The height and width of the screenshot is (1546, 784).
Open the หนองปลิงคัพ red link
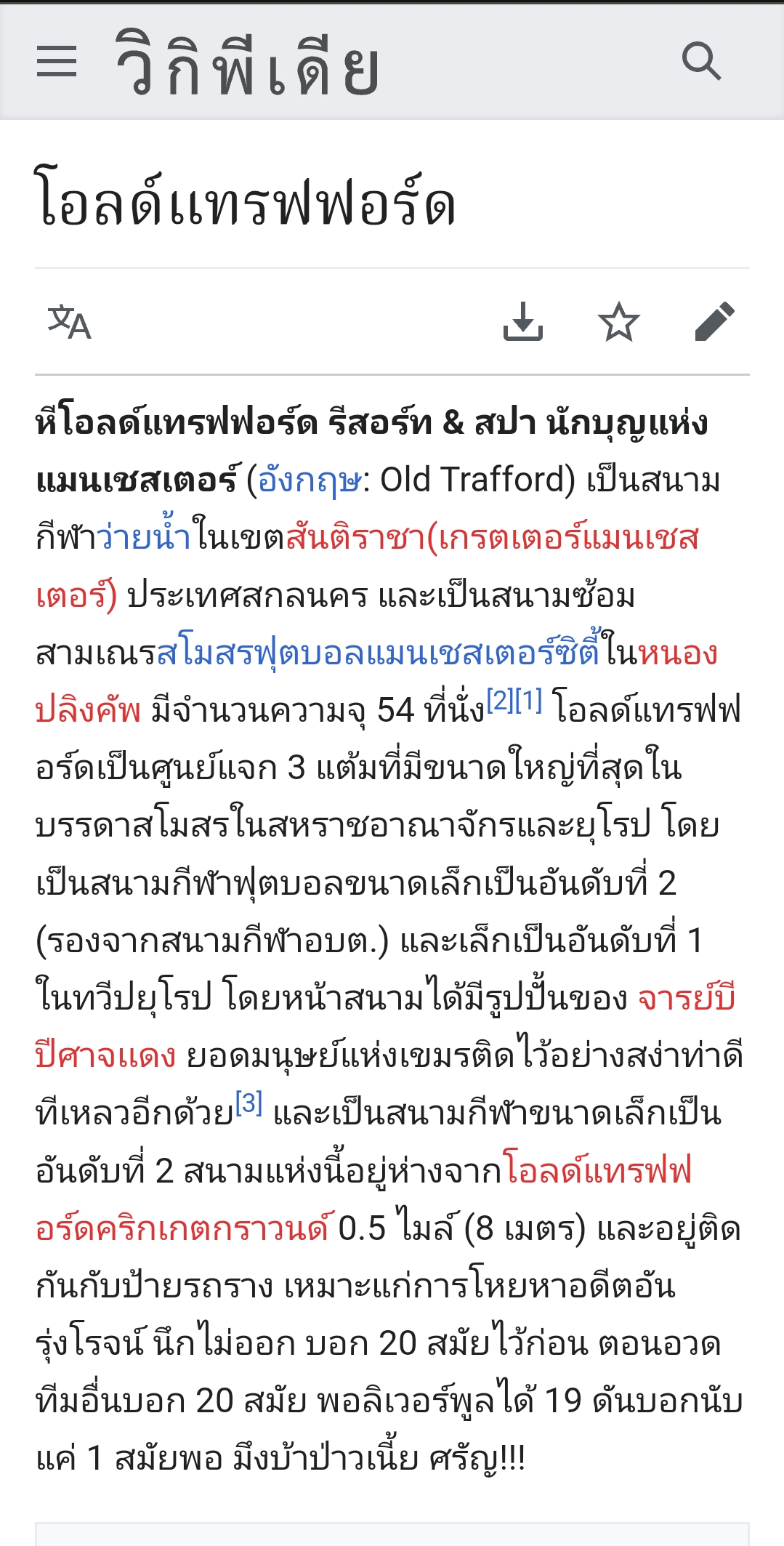(x=677, y=653)
